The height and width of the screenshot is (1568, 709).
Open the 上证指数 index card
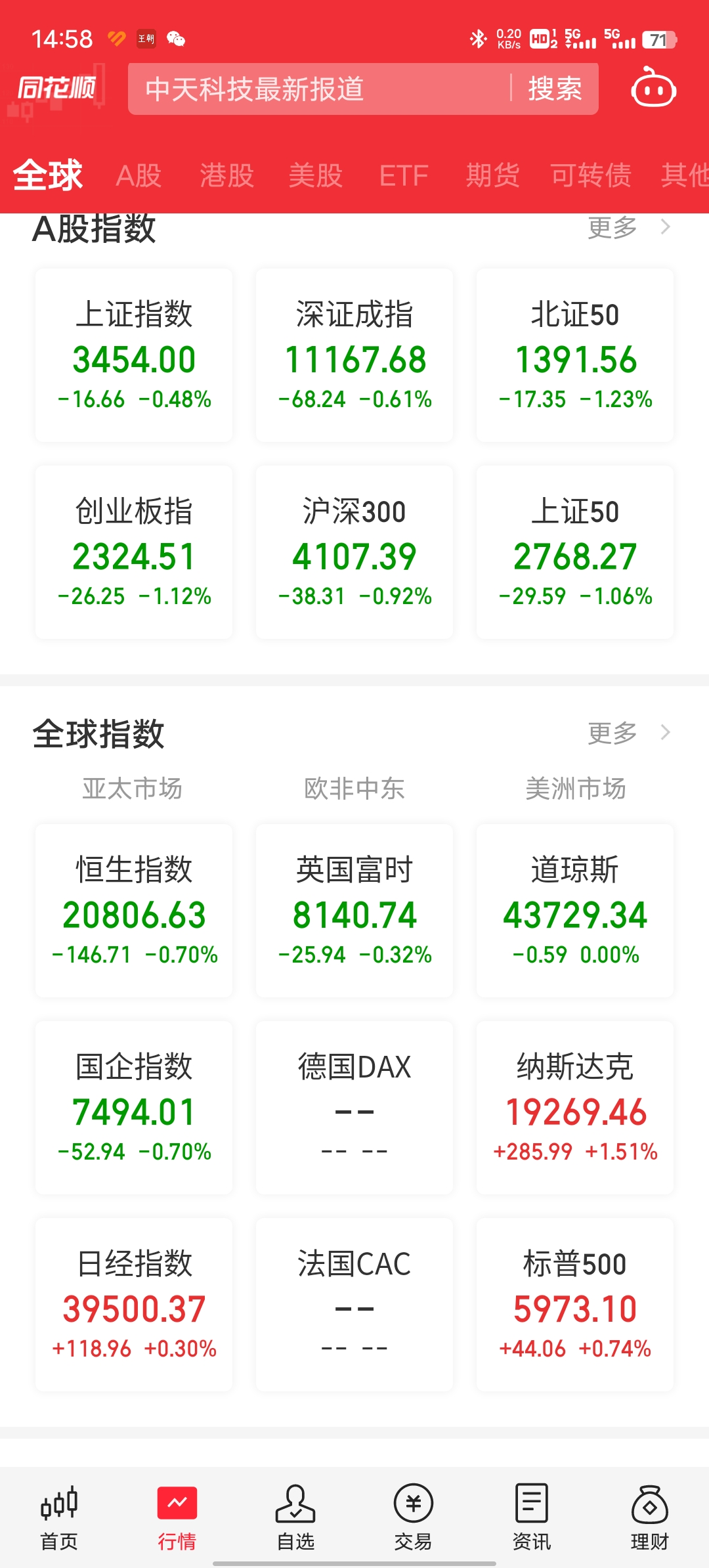[x=134, y=355]
